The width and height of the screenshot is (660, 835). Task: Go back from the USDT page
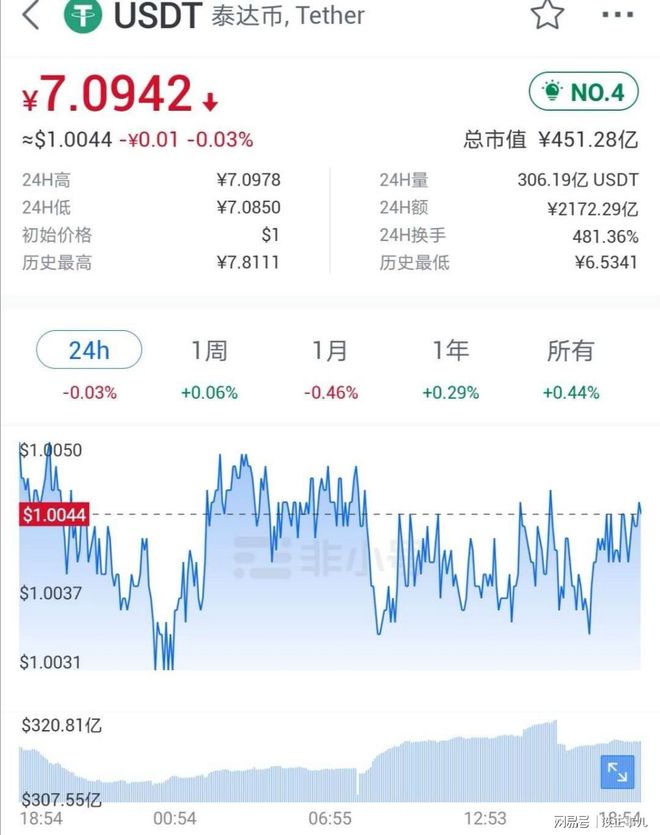point(32,16)
